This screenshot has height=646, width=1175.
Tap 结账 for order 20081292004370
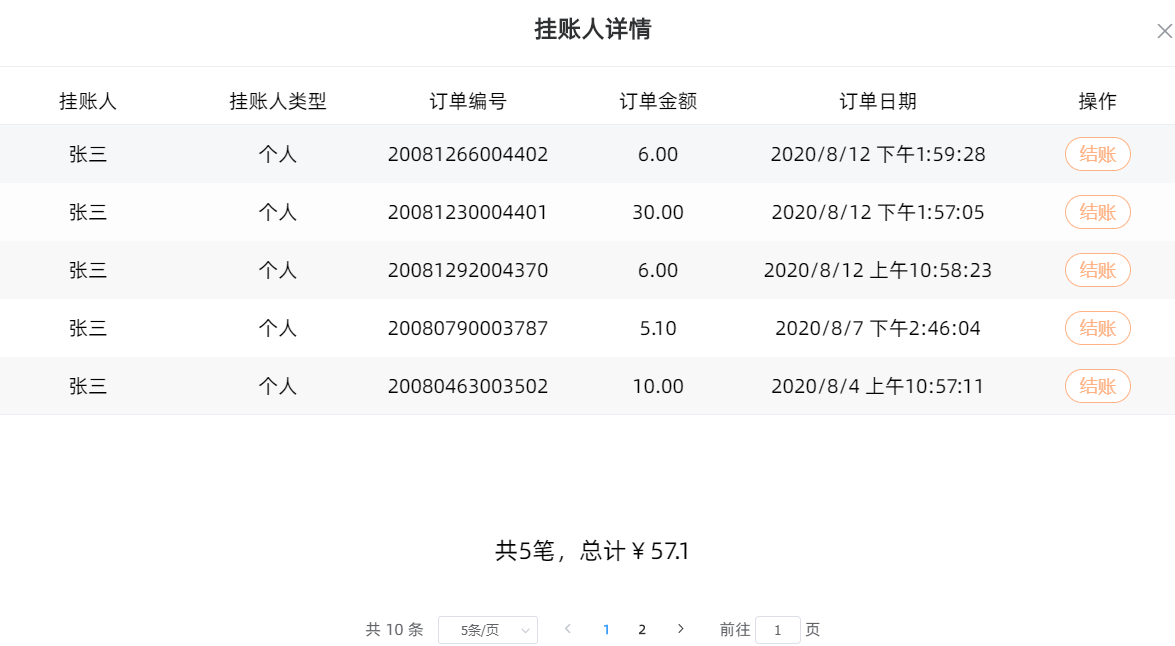1097,270
